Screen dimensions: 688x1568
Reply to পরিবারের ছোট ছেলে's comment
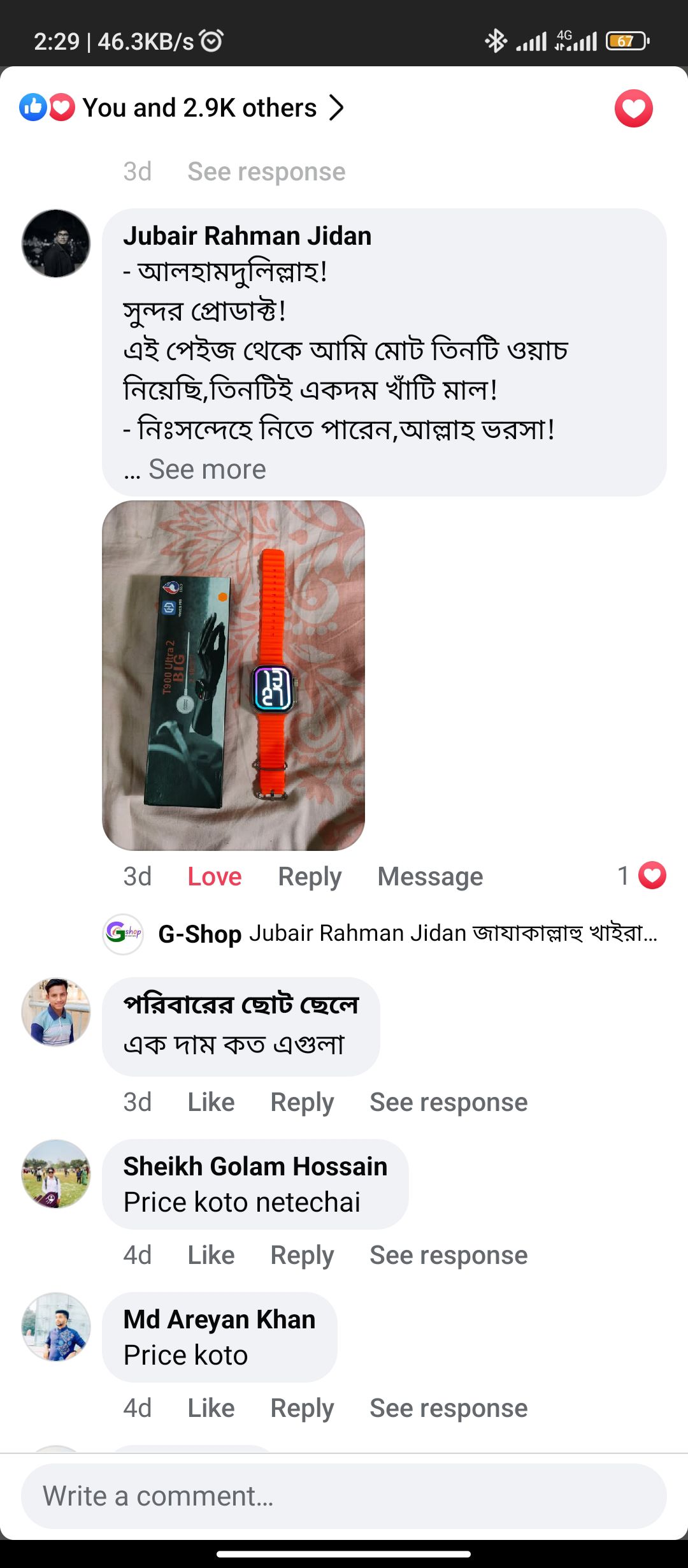click(302, 1102)
